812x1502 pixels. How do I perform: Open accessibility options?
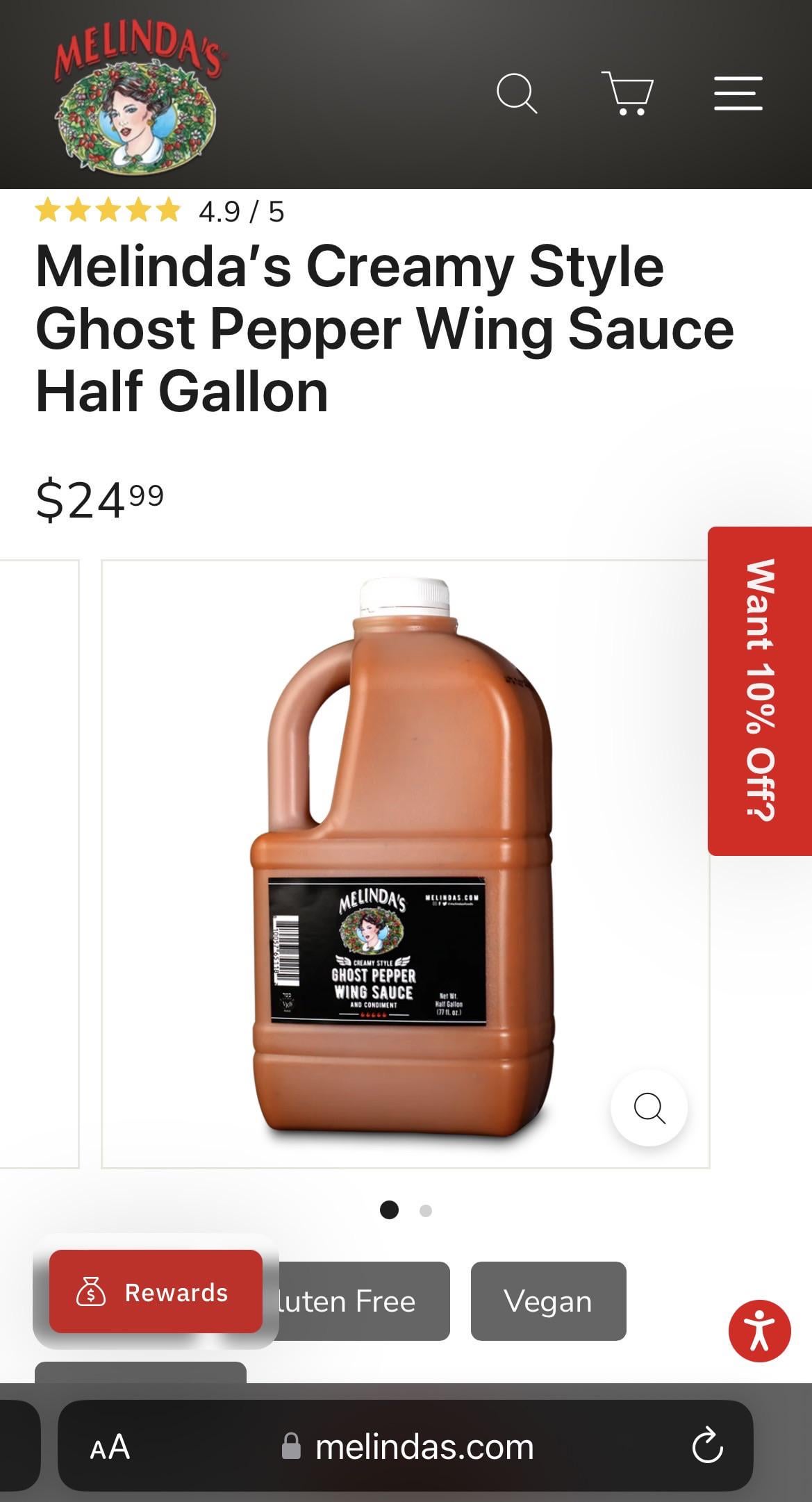759,1331
